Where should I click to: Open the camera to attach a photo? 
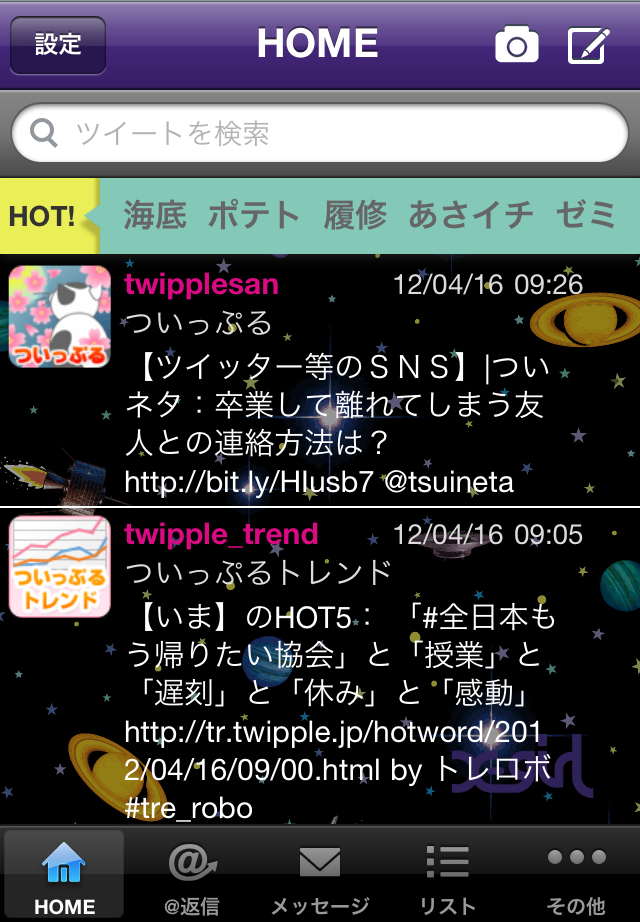coord(517,45)
